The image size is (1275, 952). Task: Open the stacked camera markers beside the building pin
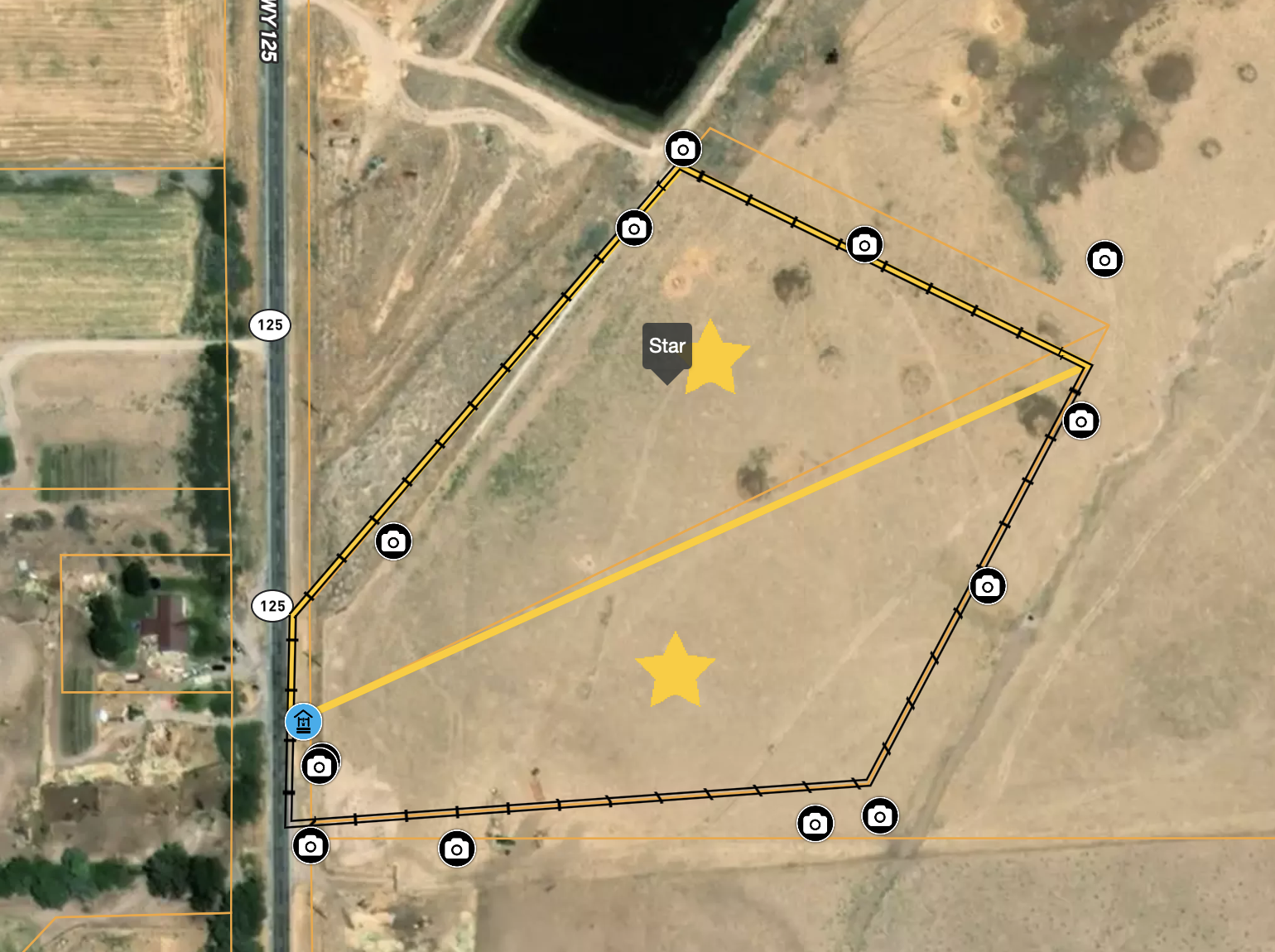click(x=320, y=766)
